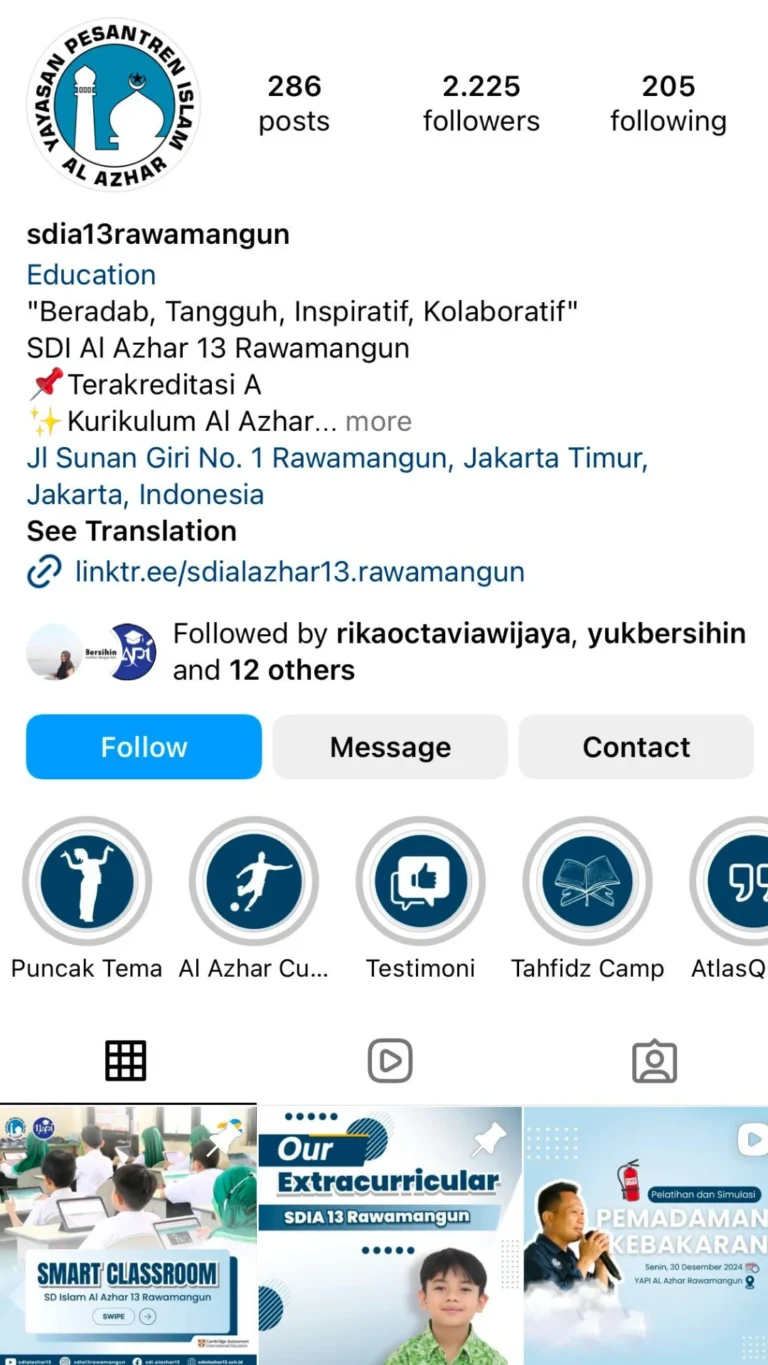Open the Contact options
Screen dimensions: 768x1365
(x=636, y=747)
